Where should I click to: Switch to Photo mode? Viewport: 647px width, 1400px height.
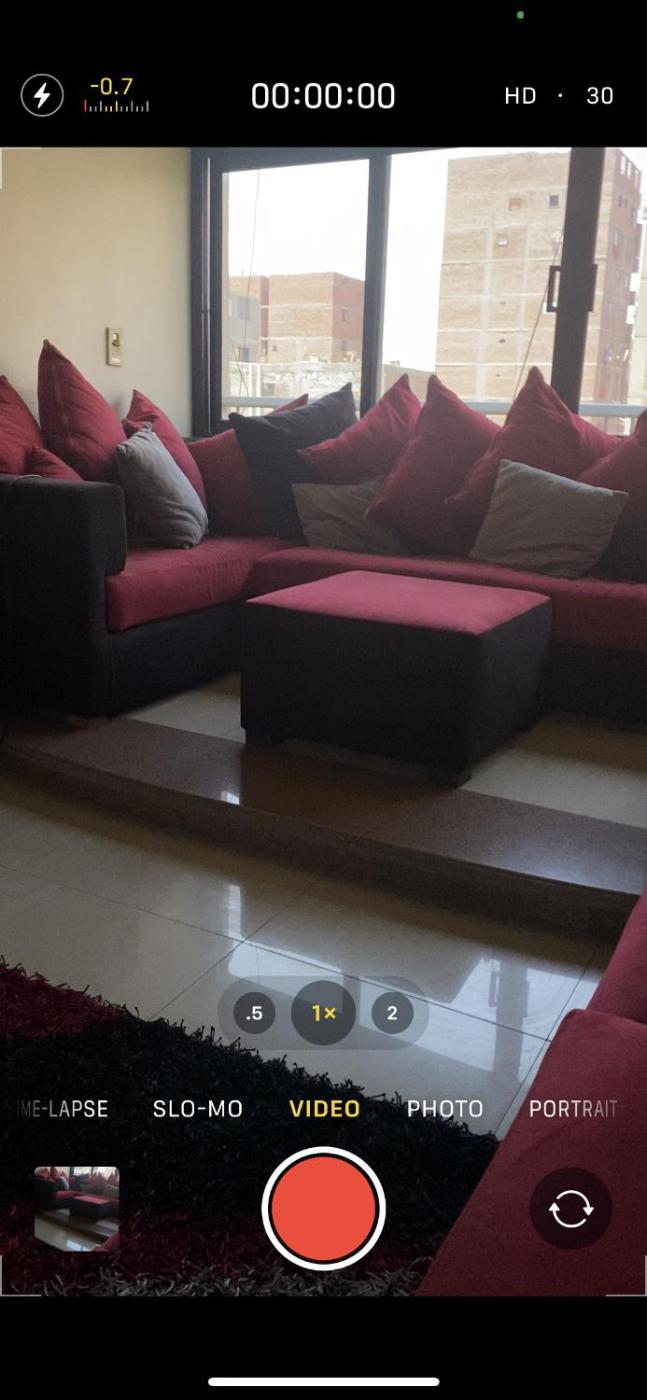point(445,1109)
